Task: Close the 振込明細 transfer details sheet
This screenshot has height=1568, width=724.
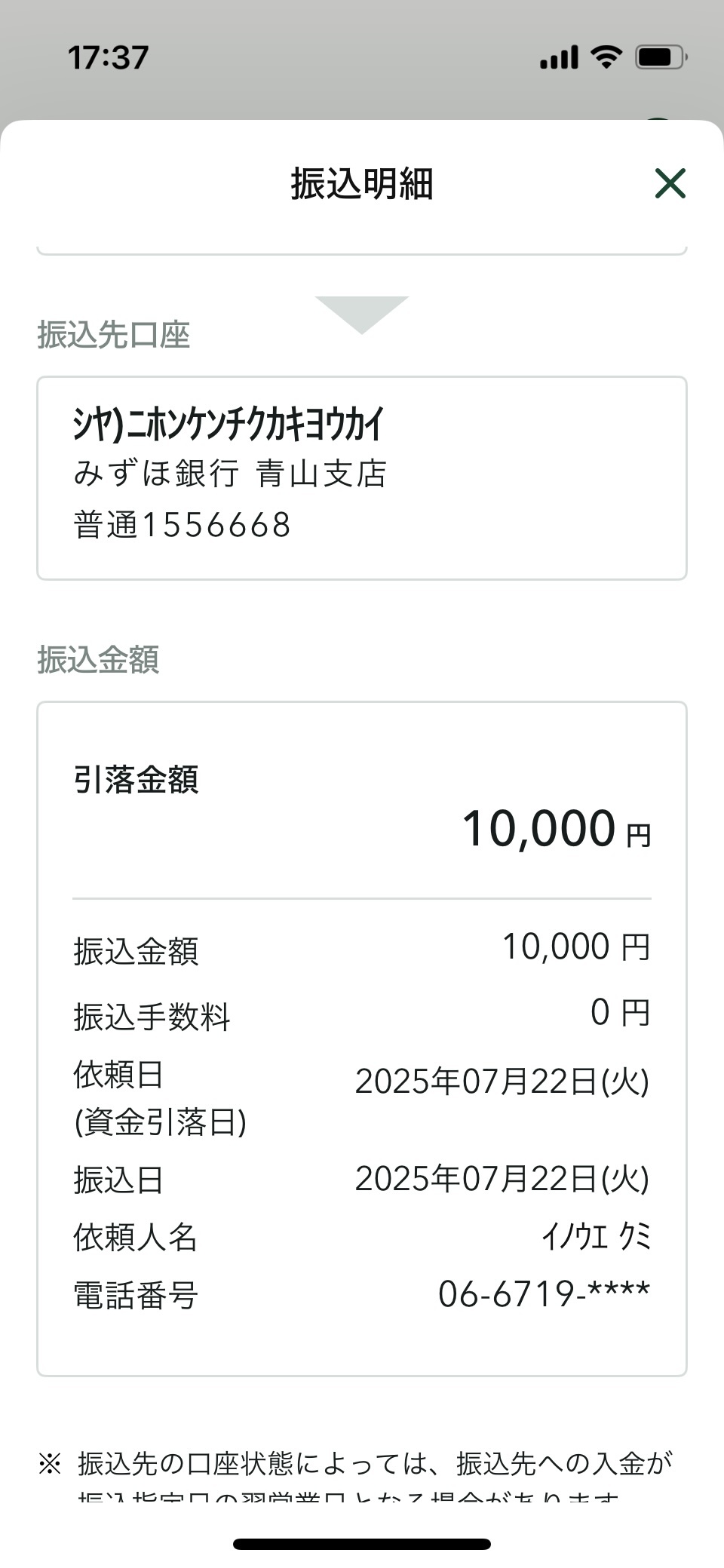Action: tap(670, 183)
